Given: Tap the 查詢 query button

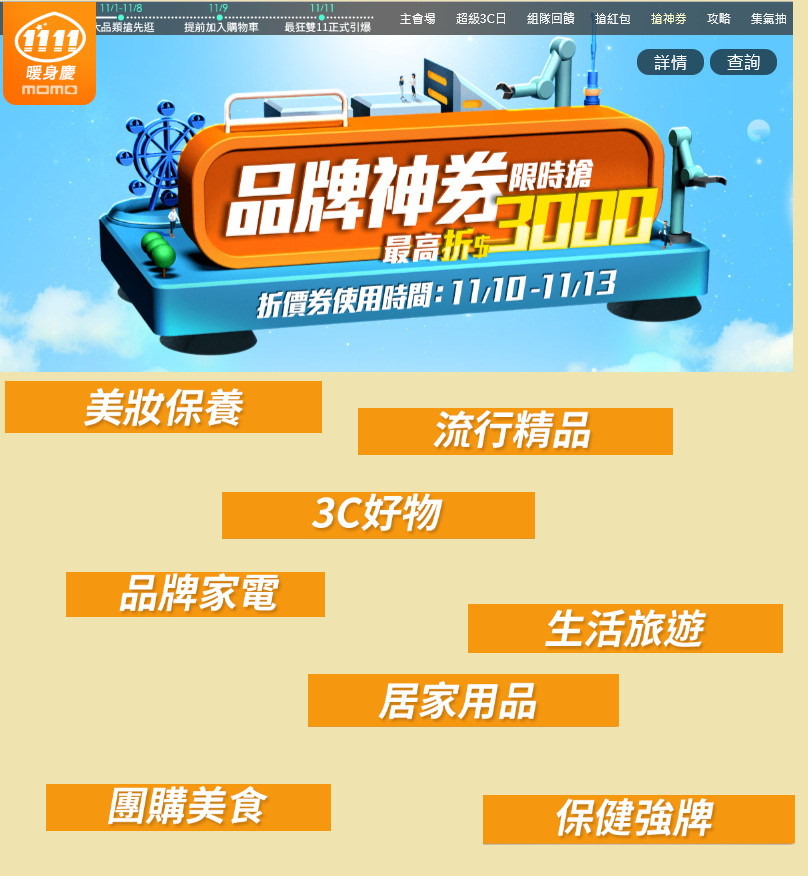Looking at the screenshot, I should pyautogui.click(x=743, y=62).
